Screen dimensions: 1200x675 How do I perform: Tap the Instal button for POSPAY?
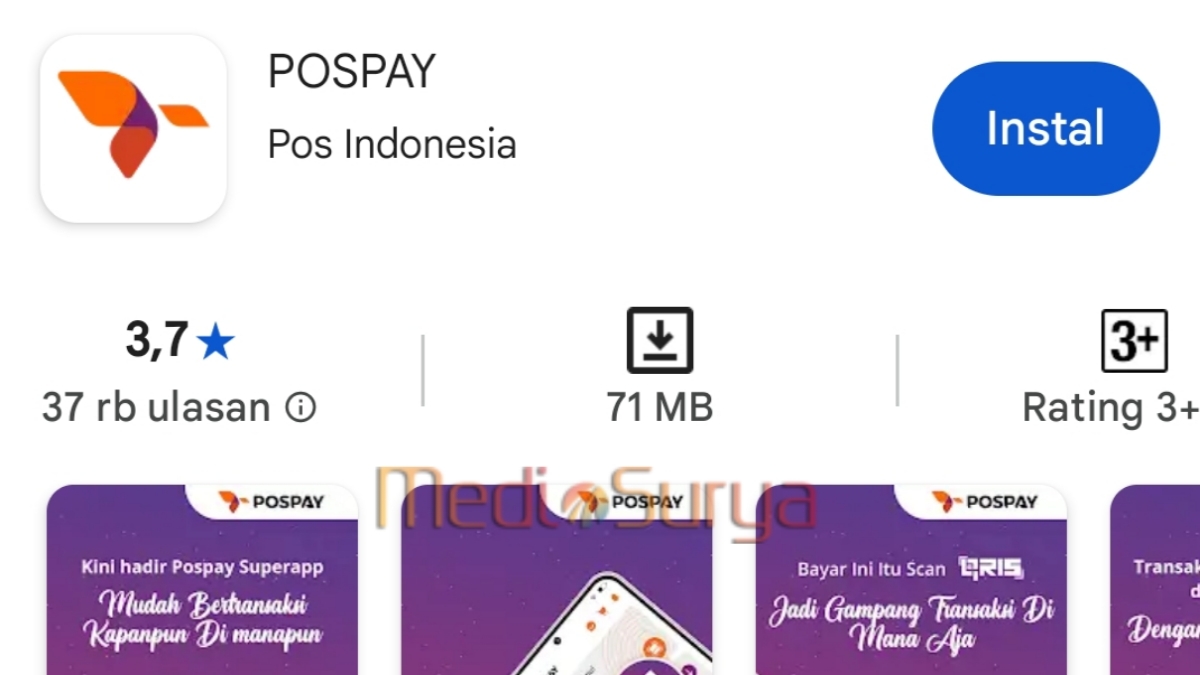[x=1045, y=129]
